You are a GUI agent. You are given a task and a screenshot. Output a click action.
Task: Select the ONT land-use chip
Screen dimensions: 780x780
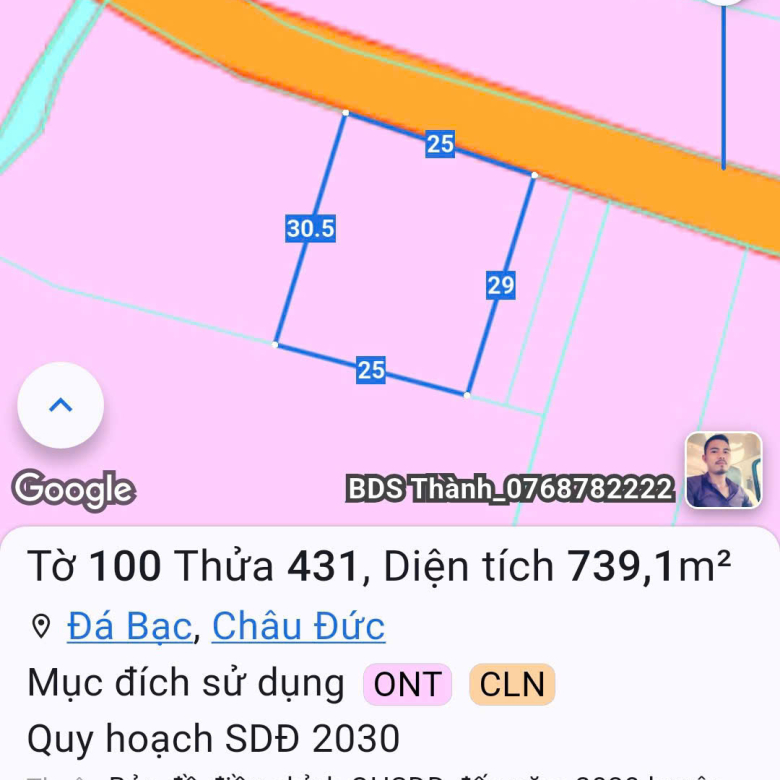click(x=407, y=685)
